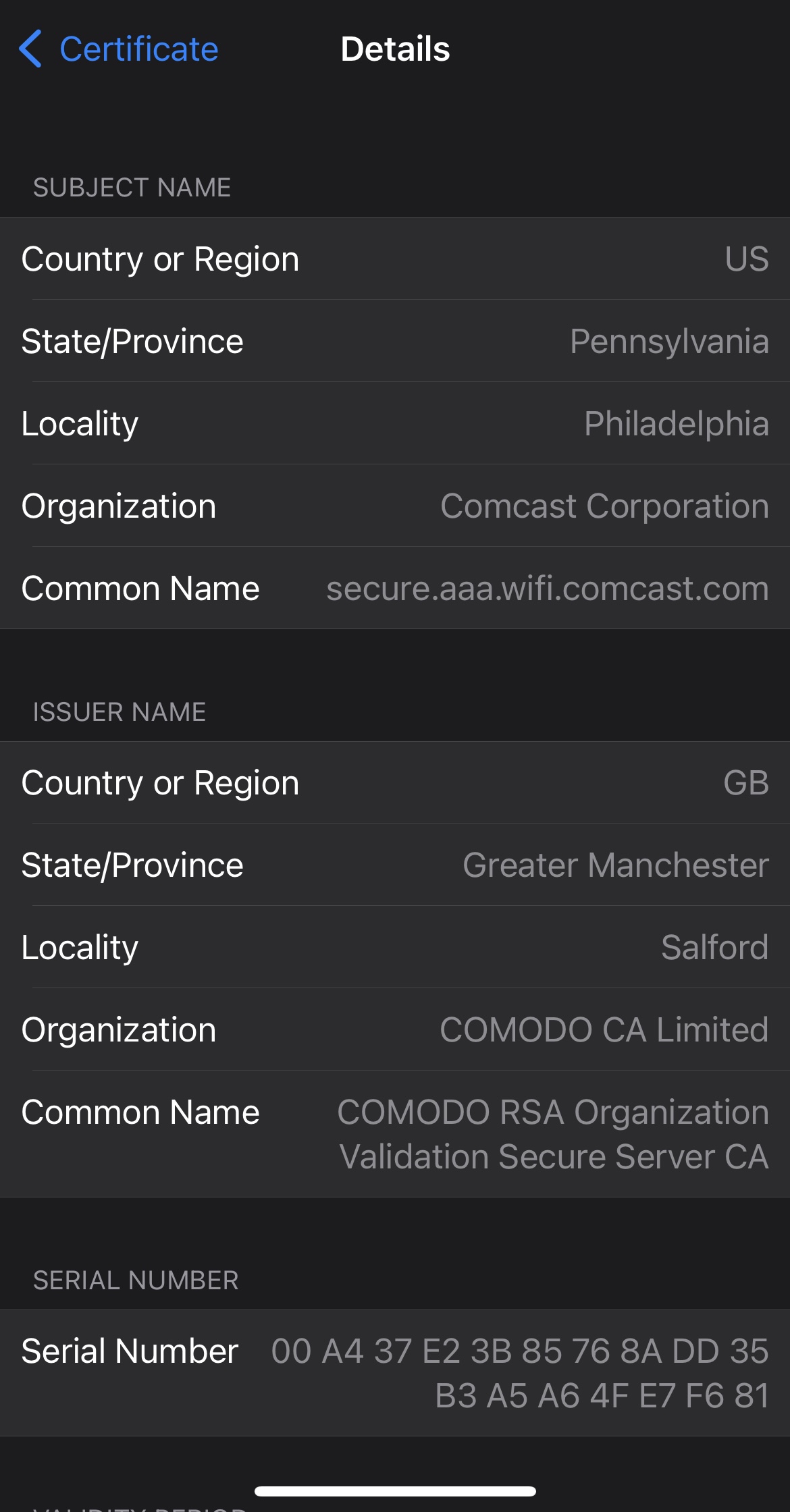This screenshot has height=1512, width=790.
Task: Tap the SERIAL NUMBER section header
Action: coord(135,1279)
